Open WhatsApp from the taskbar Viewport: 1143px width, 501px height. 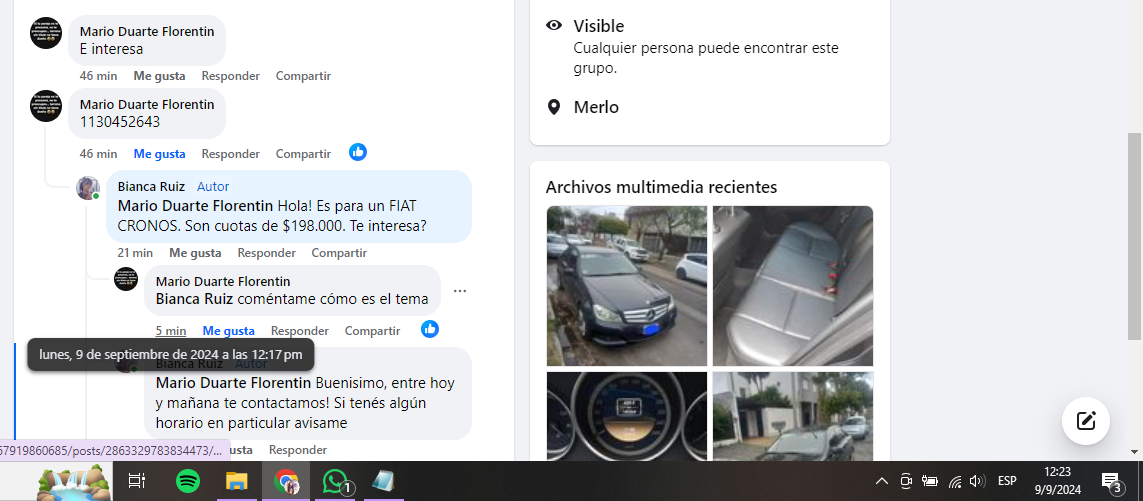(x=335, y=481)
